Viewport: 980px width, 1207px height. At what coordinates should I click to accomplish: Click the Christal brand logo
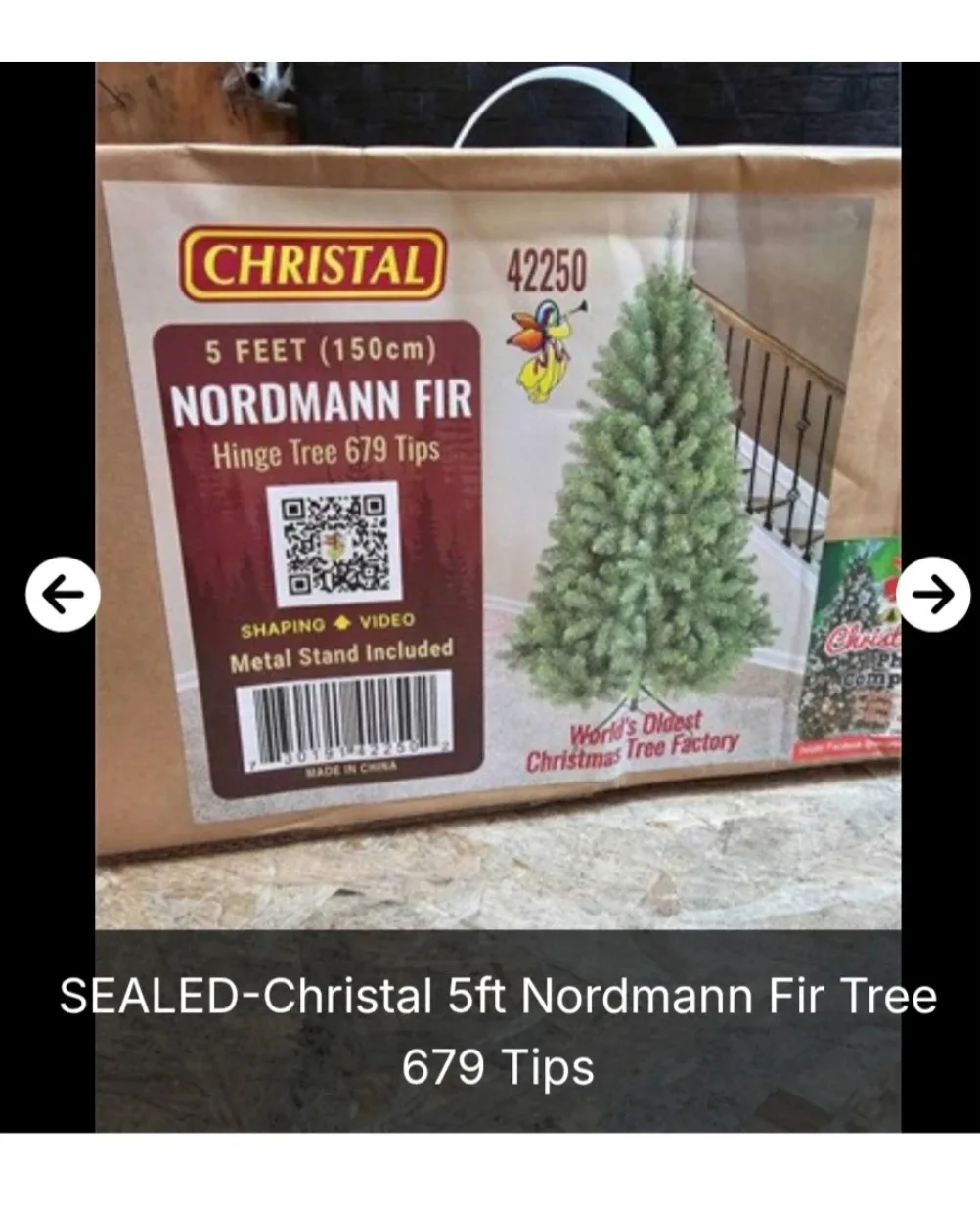click(314, 264)
